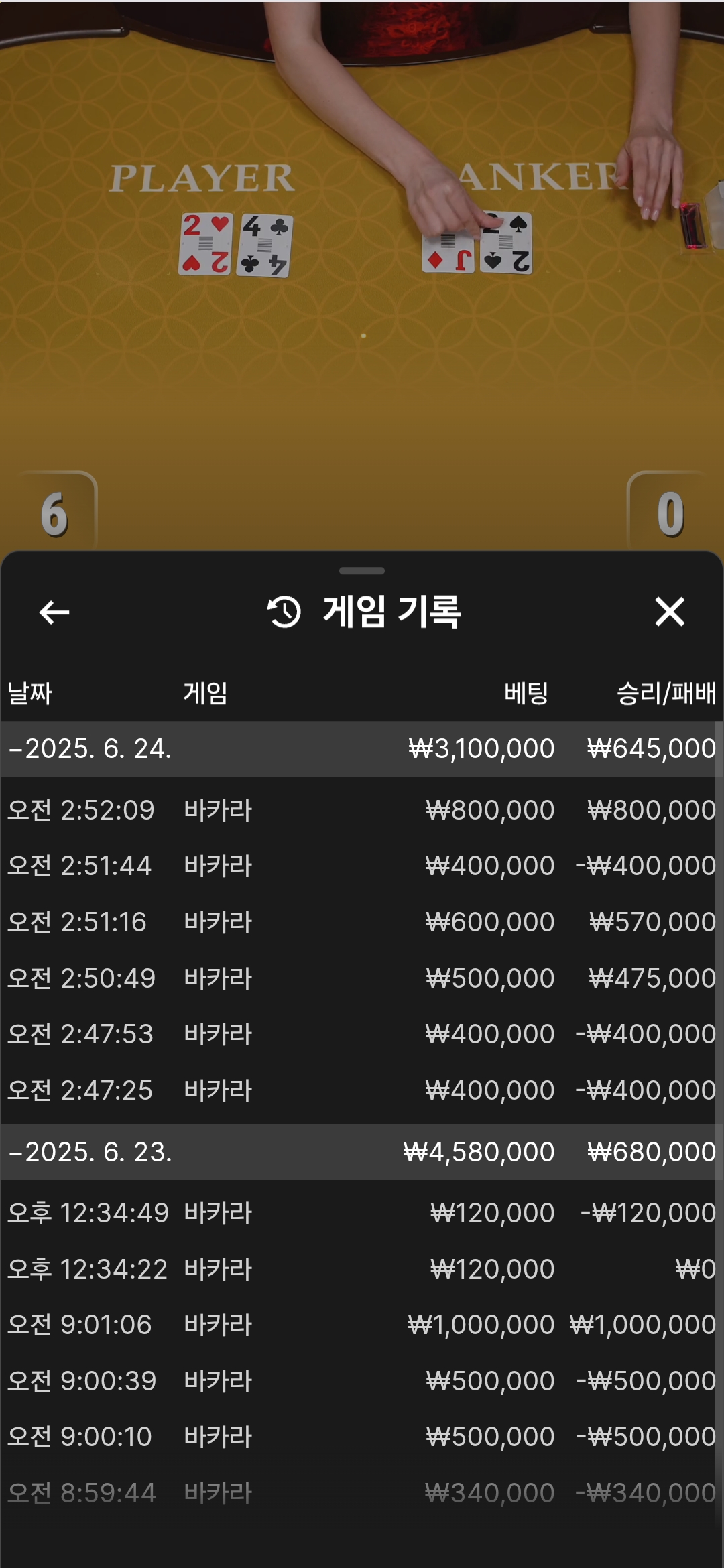Image resolution: width=724 pixels, height=1568 pixels.
Task: Tap the drag handle above the history panel
Action: click(x=362, y=571)
